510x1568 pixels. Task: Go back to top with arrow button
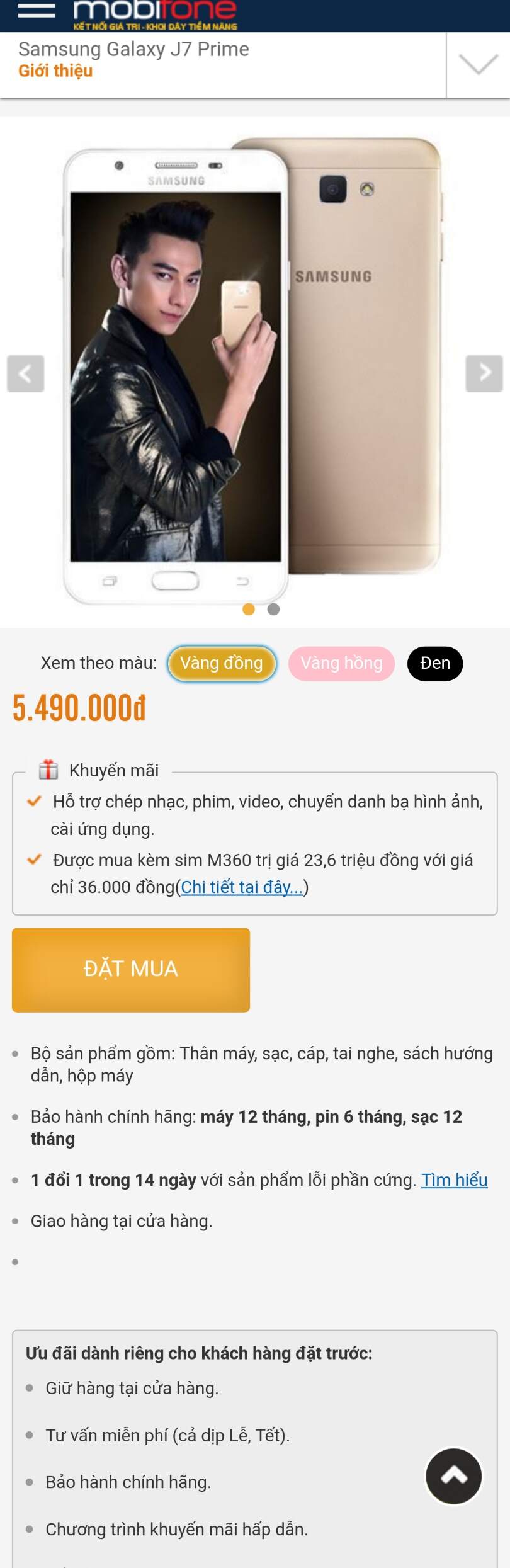click(454, 1475)
